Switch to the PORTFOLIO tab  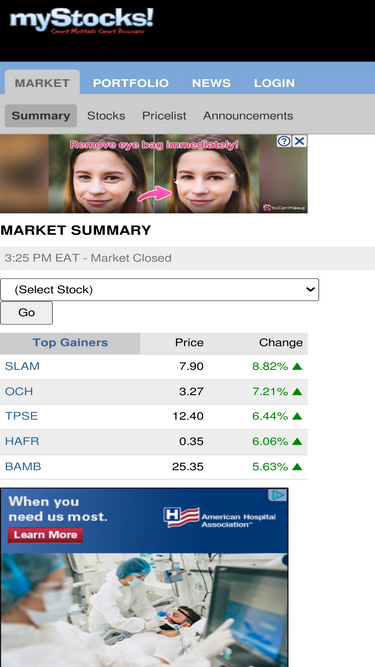pos(131,83)
